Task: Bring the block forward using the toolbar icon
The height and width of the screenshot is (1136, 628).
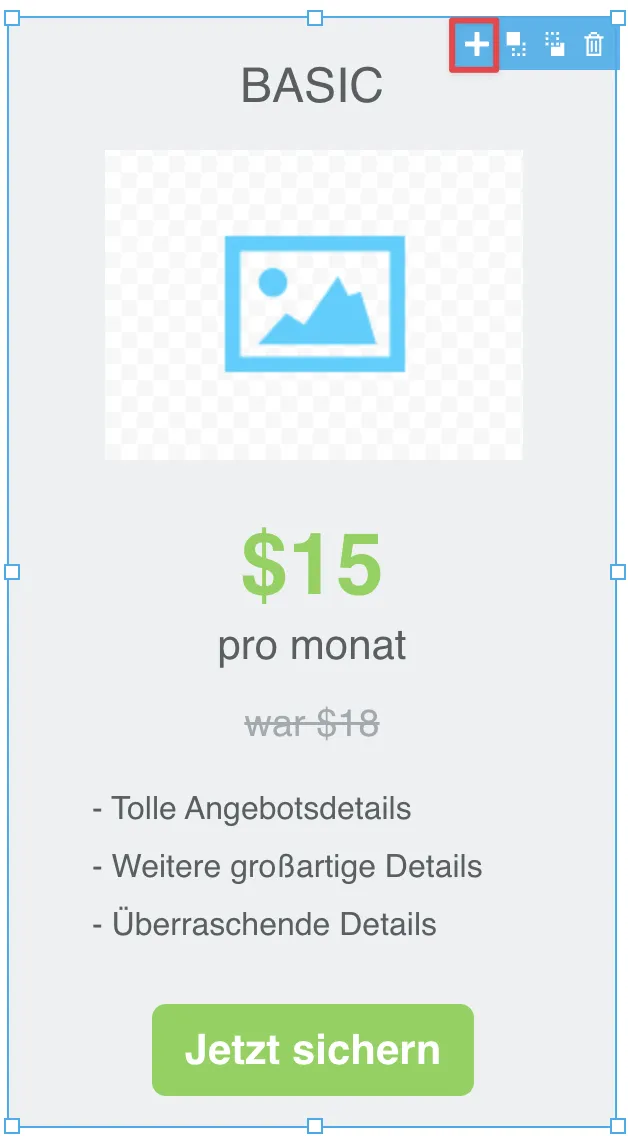Action: 516,45
